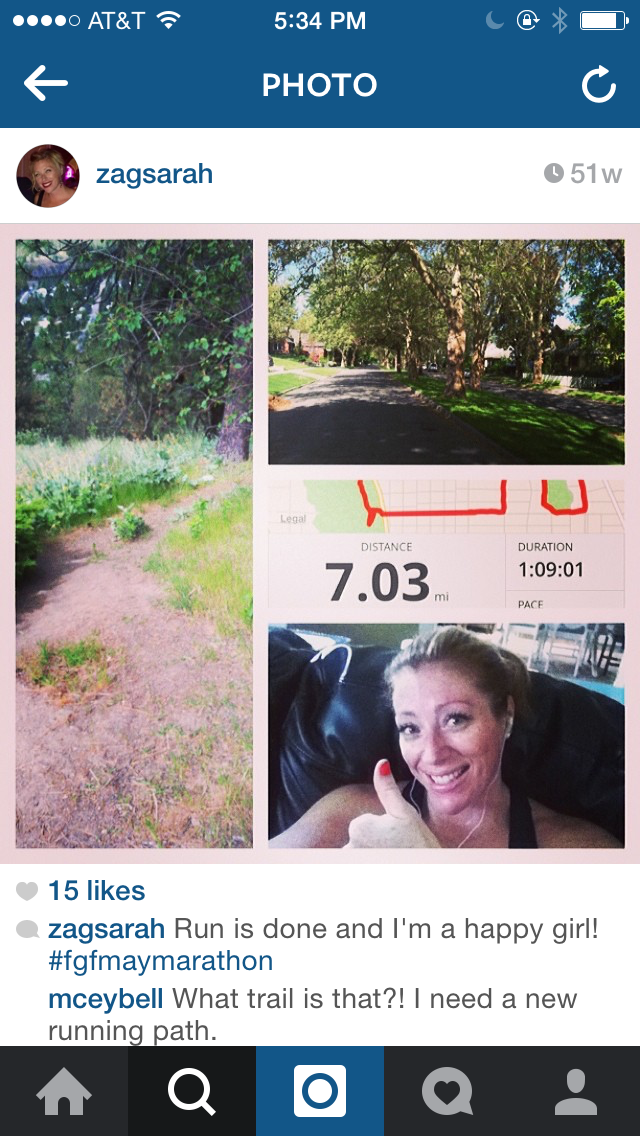640x1136 pixels.
Task: Open the #fgfmaymarathon hashtag
Action: (160, 961)
